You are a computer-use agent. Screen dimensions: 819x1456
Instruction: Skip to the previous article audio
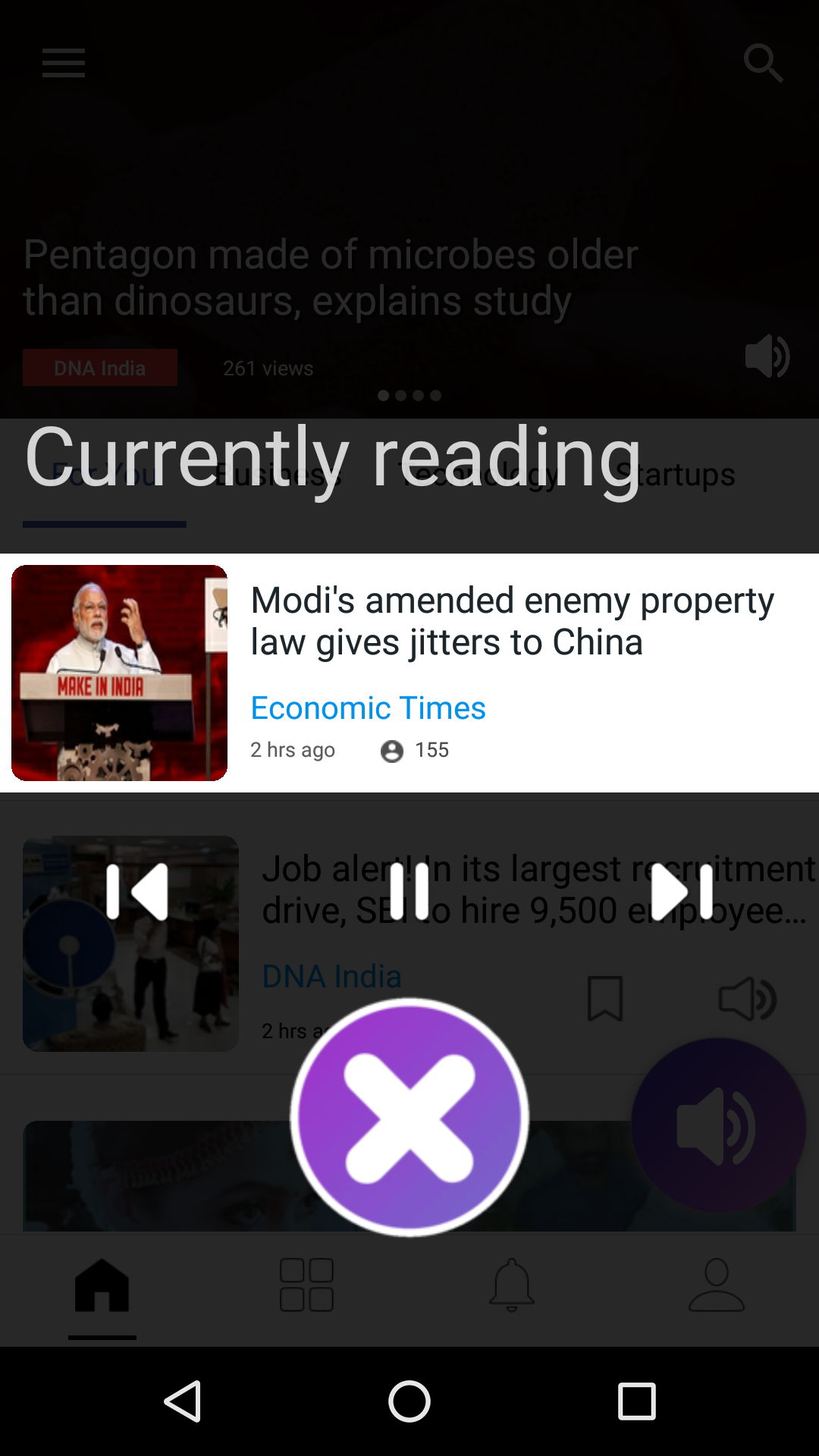click(137, 892)
